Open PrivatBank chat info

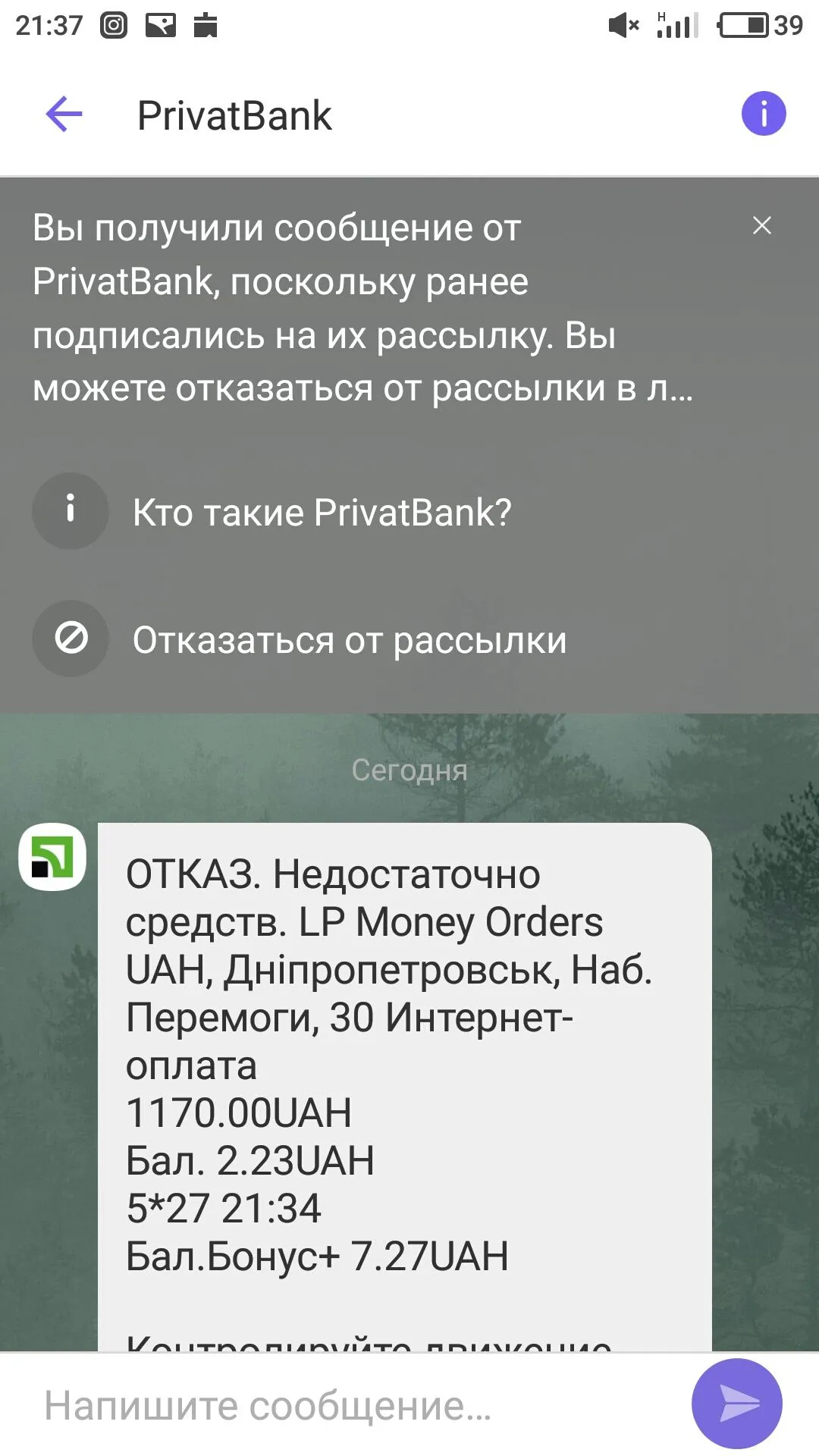[x=763, y=115]
